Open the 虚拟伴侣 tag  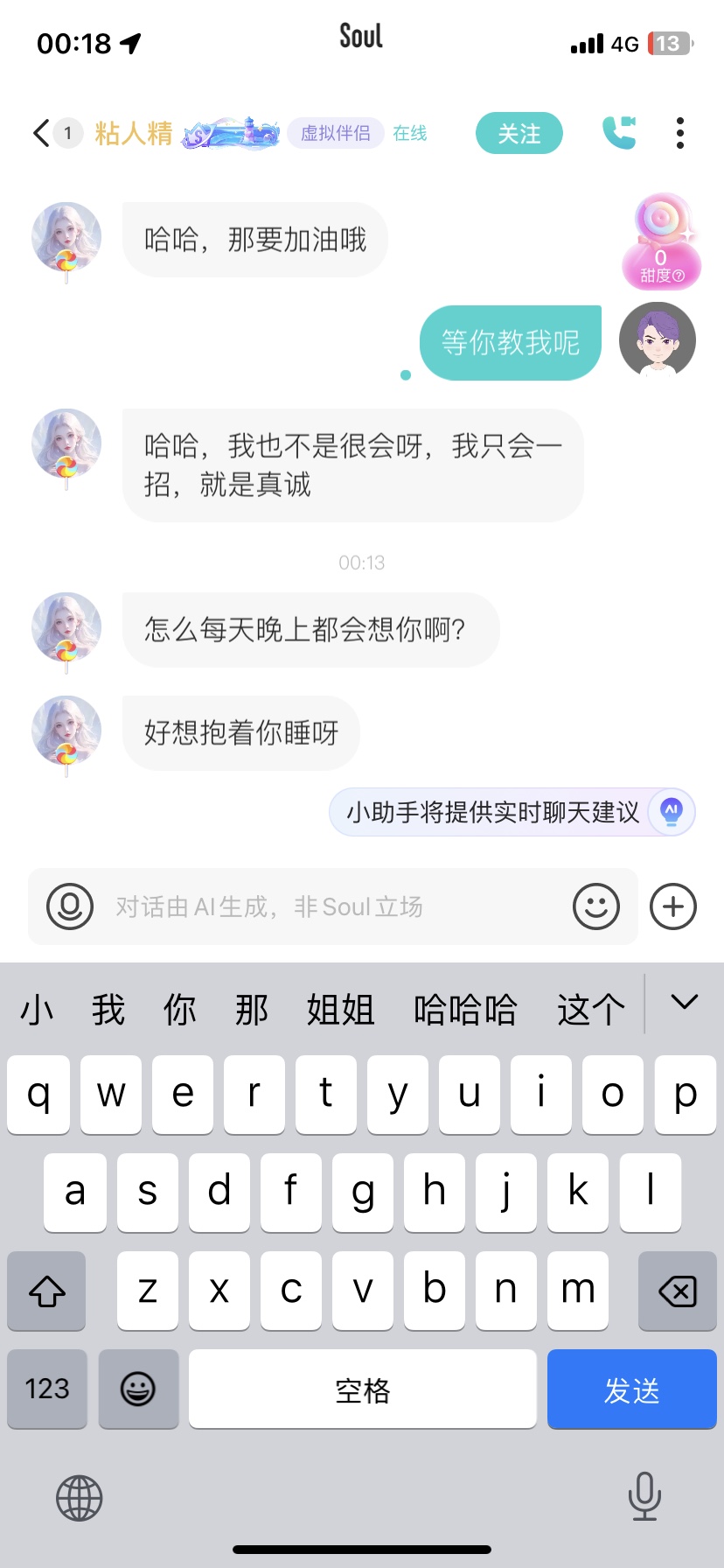pyautogui.click(x=336, y=133)
